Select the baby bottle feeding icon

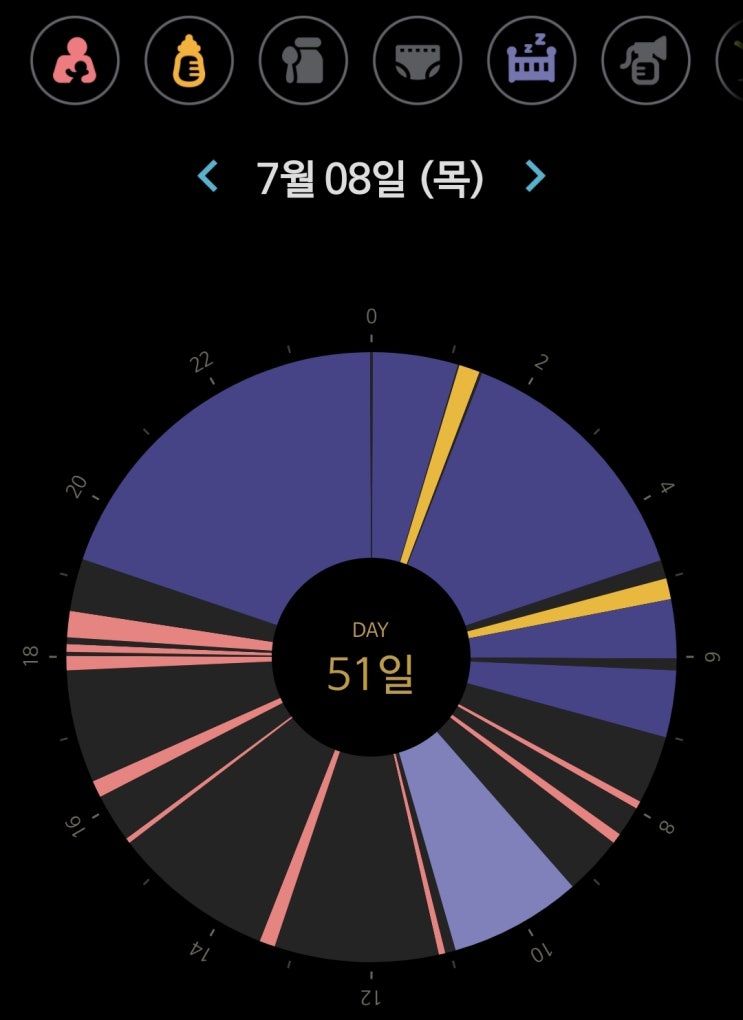(x=189, y=60)
